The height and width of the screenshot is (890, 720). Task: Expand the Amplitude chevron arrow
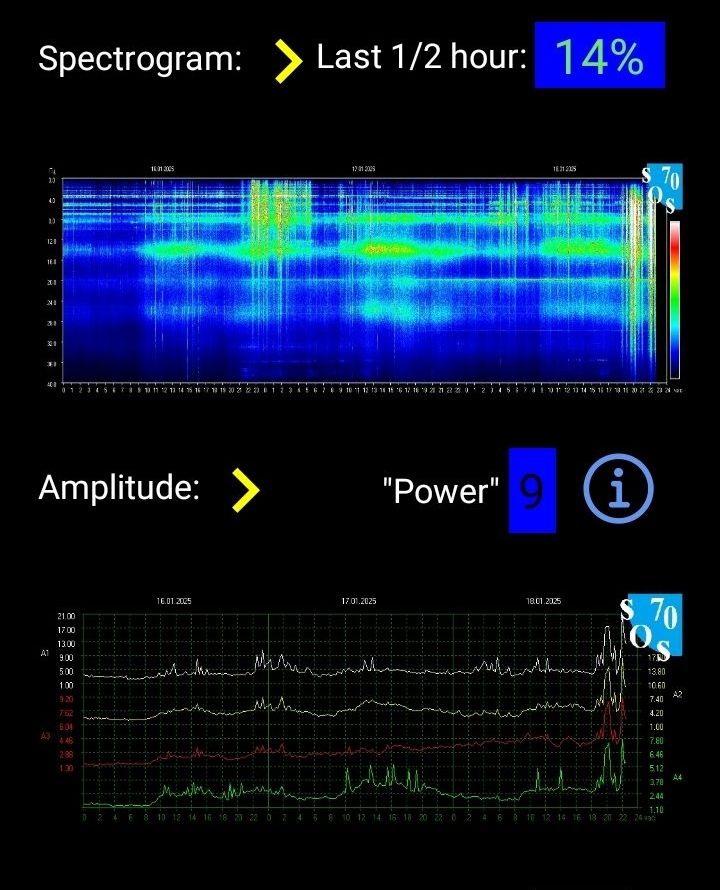pos(245,489)
